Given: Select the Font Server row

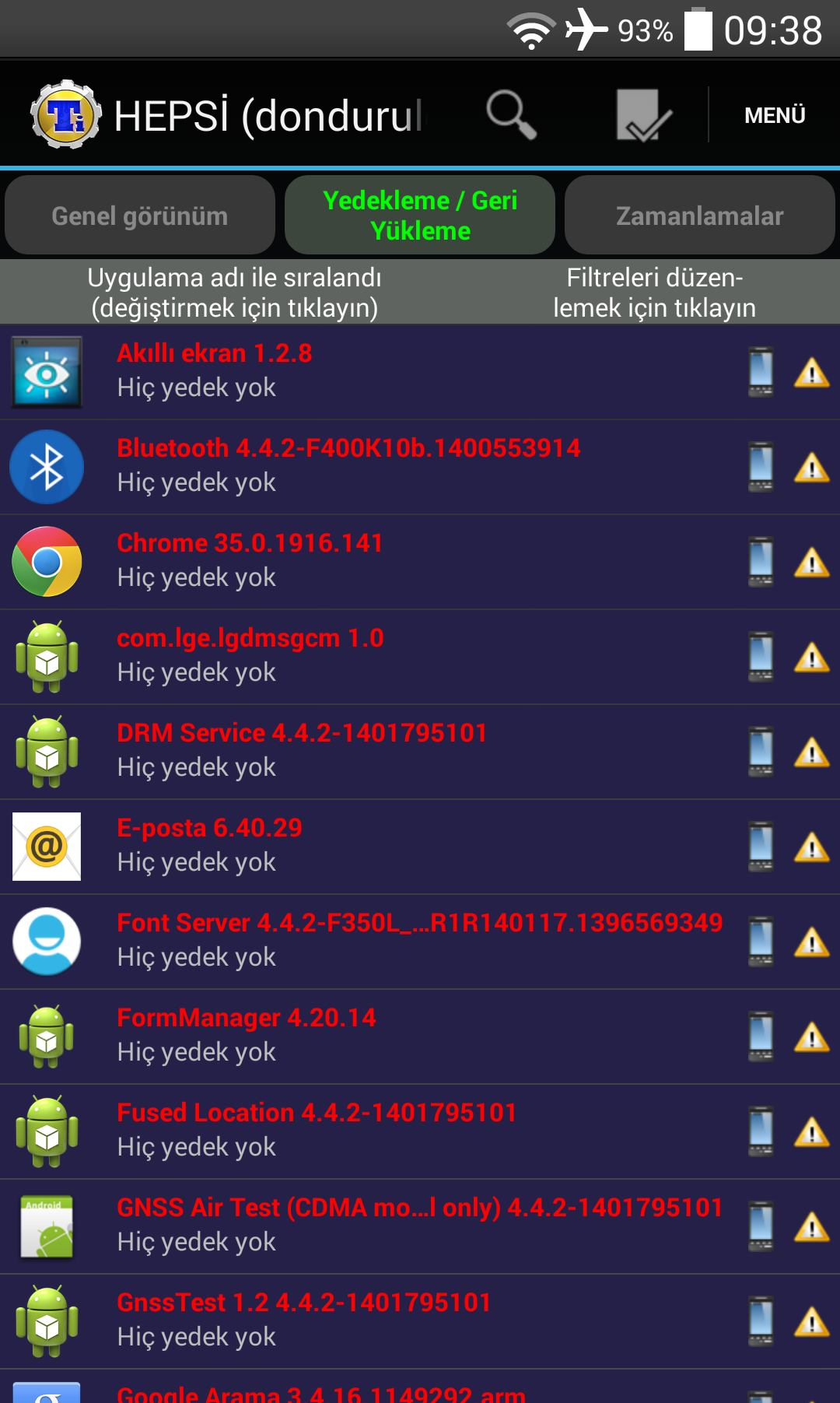Looking at the screenshot, I should click(x=420, y=942).
